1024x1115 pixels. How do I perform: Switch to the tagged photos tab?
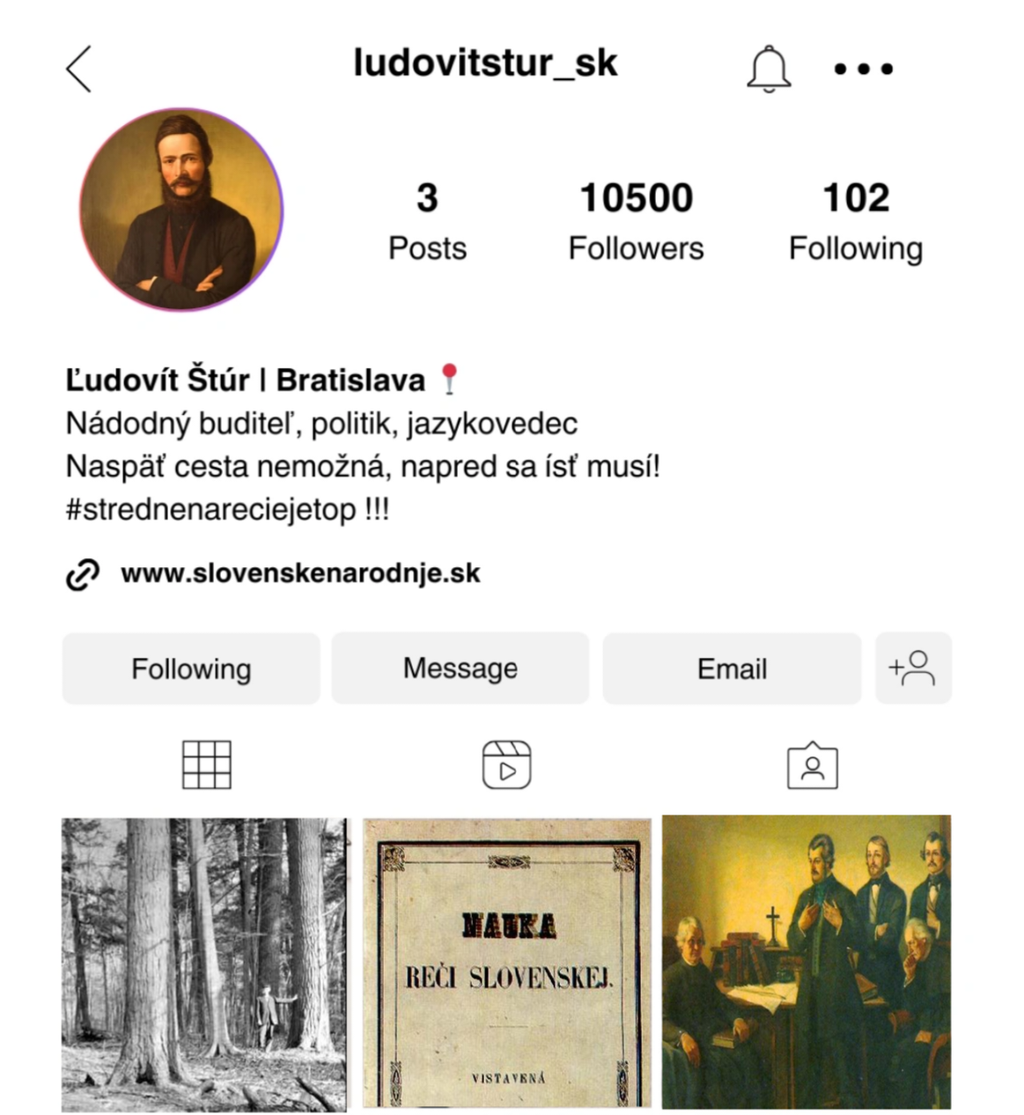(812, 765)
